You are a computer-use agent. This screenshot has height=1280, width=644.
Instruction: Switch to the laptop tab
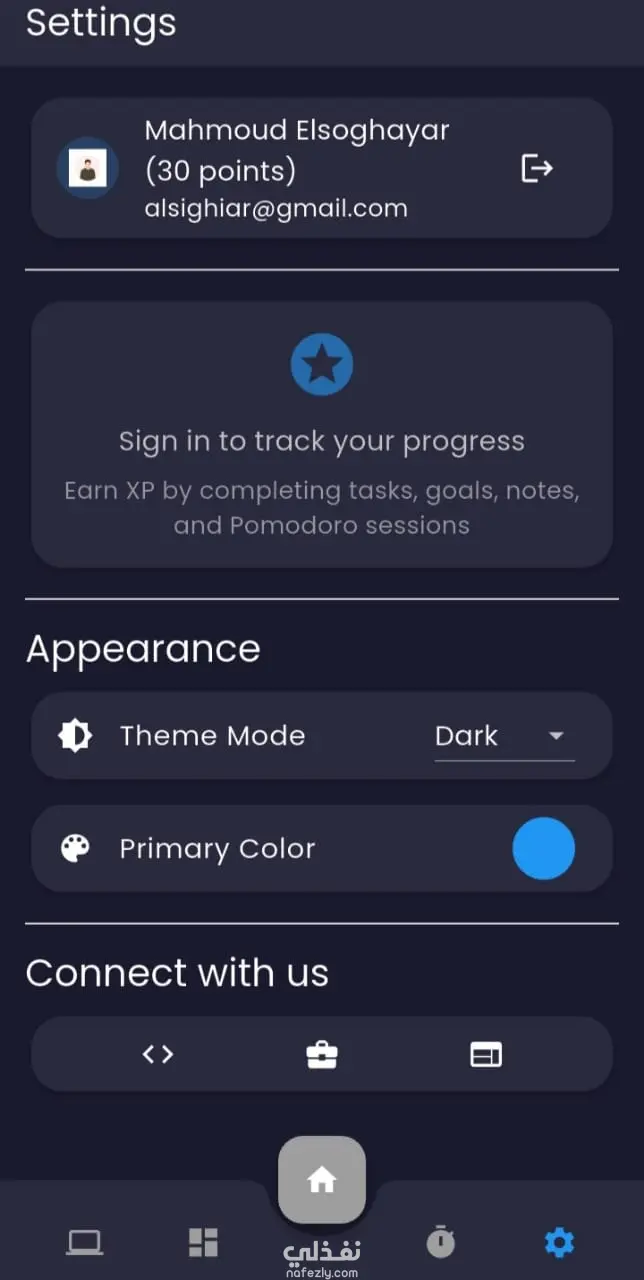click(84, 1243)
